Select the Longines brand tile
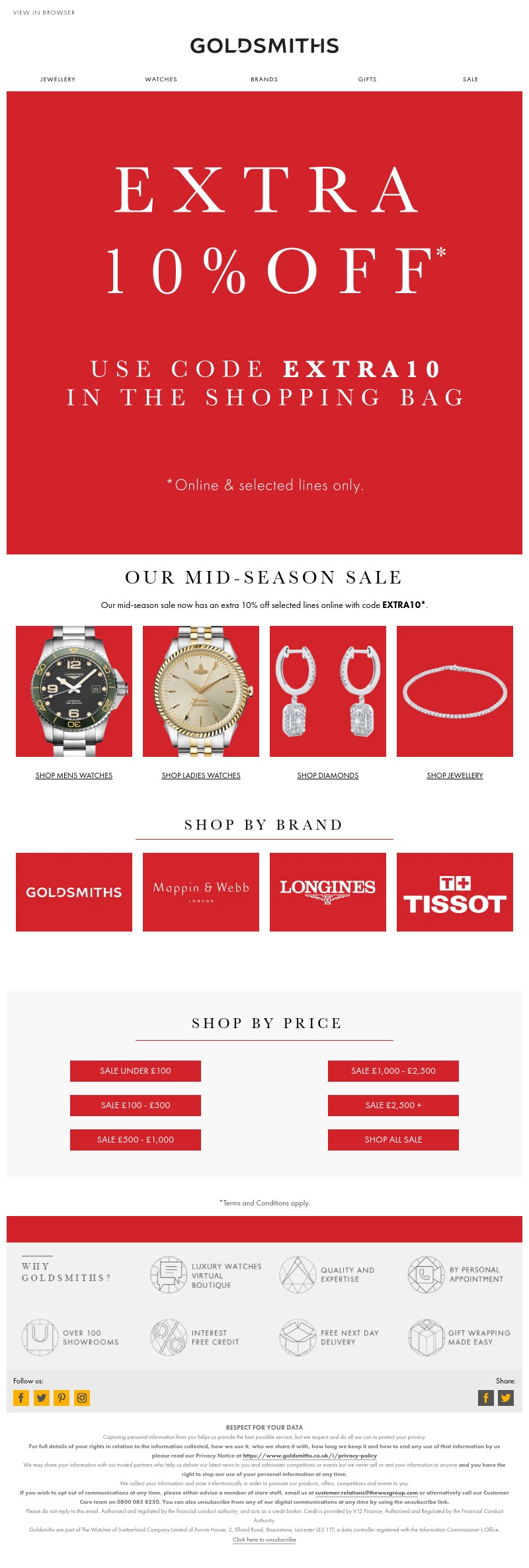 (328, 892)
